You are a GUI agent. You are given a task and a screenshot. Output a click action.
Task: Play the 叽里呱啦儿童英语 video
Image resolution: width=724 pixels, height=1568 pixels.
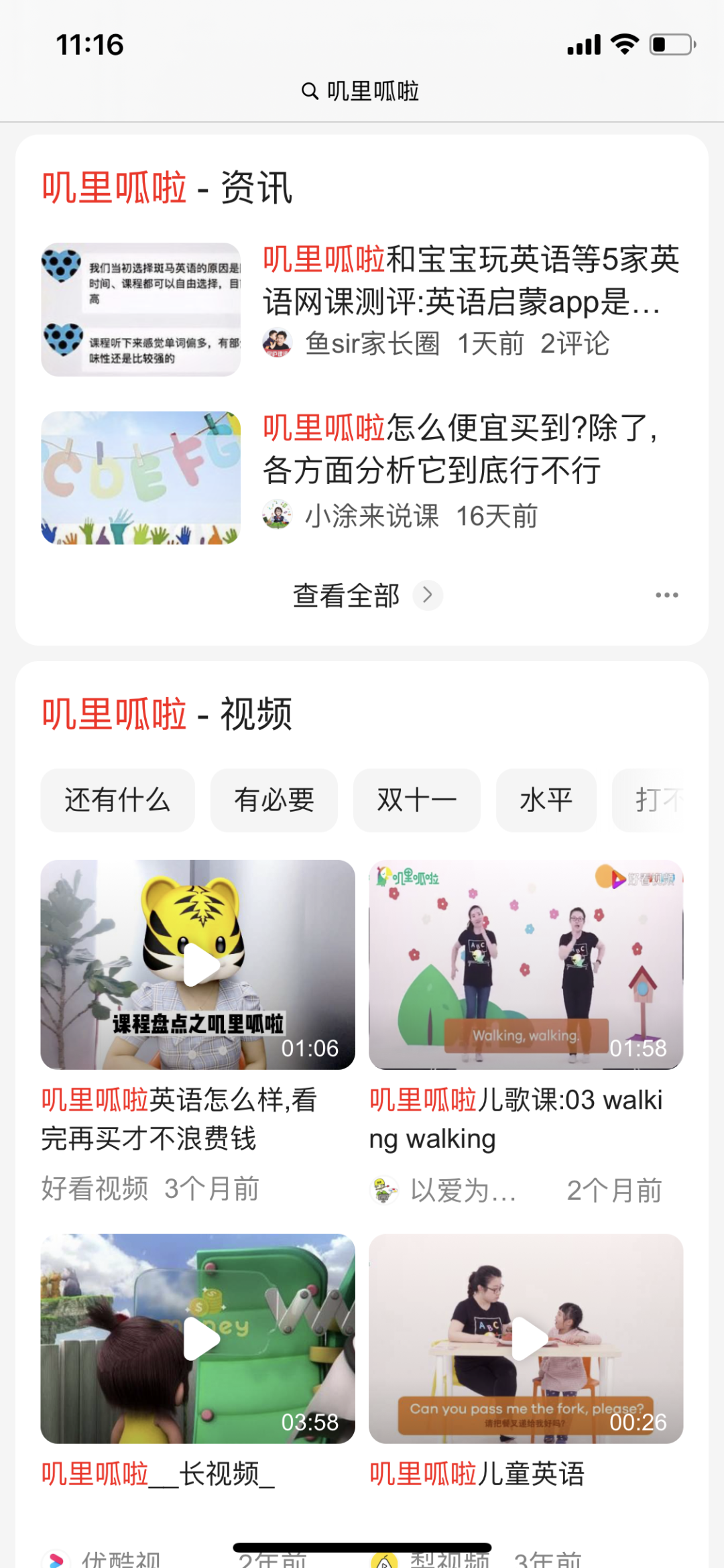[x=526, y=1339]
